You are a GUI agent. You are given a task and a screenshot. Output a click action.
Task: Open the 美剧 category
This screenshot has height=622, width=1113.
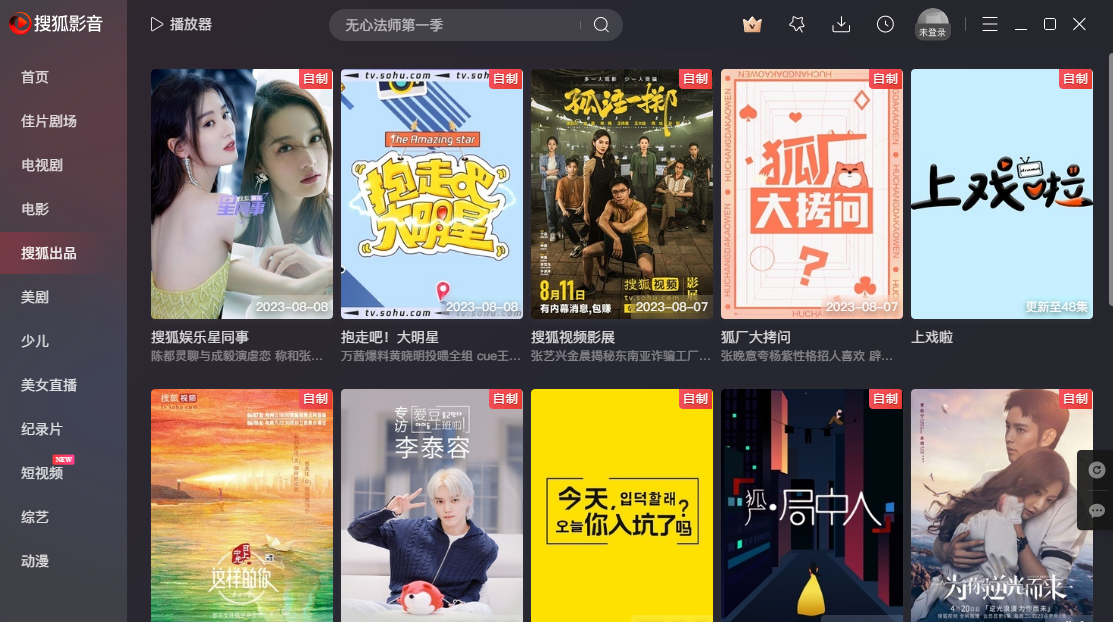tap(35, 297)
